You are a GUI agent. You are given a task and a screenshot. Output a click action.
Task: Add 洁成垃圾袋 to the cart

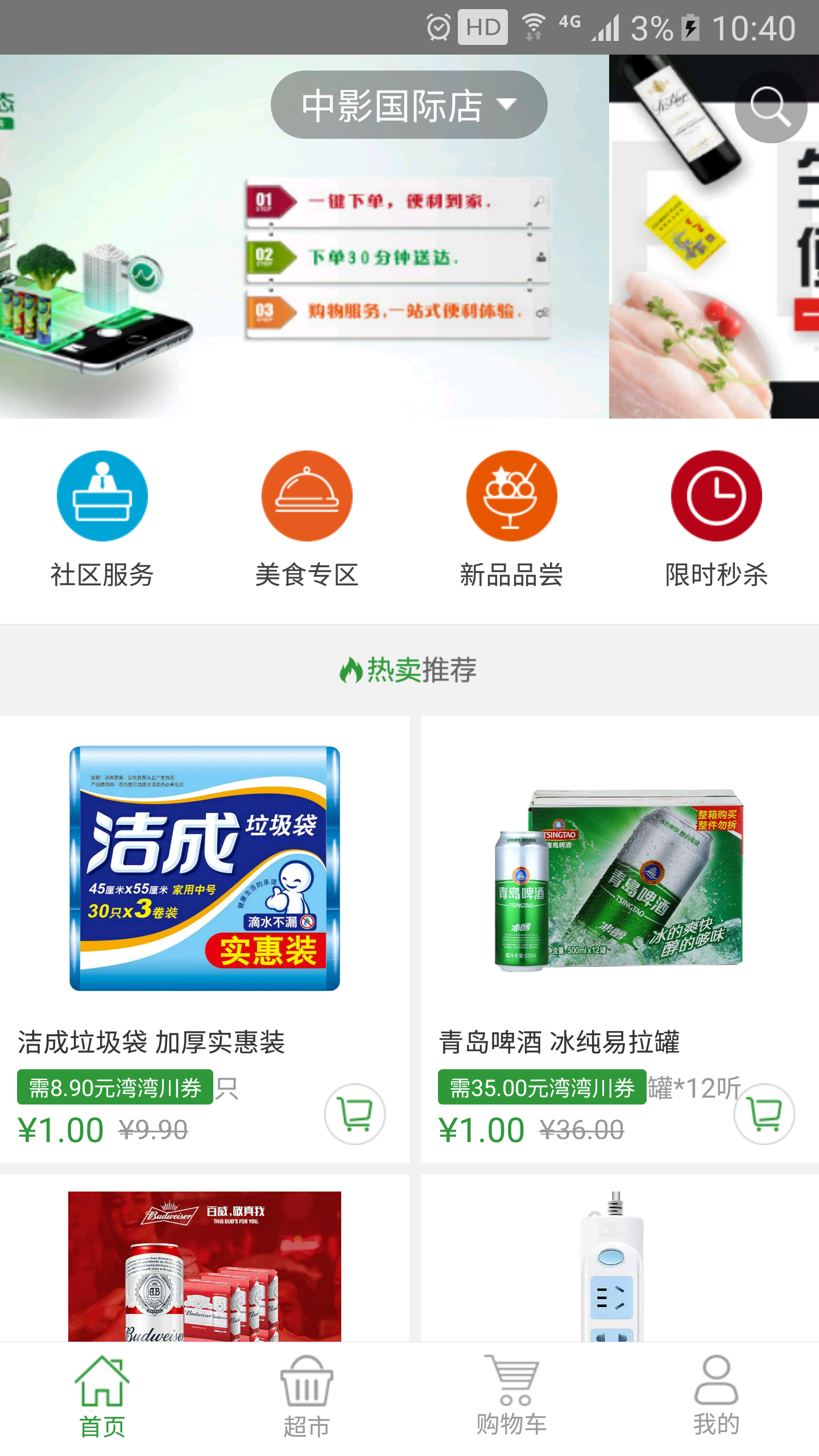coord(355,1114)
